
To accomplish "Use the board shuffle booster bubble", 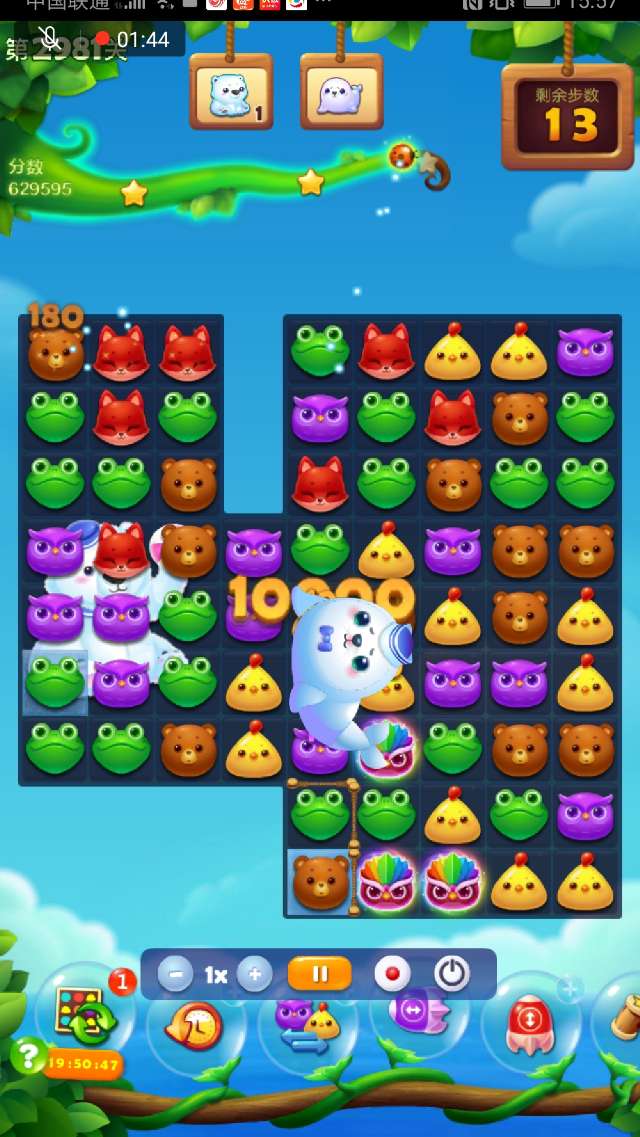I will pyautogui.click(x=86, y=1018).
